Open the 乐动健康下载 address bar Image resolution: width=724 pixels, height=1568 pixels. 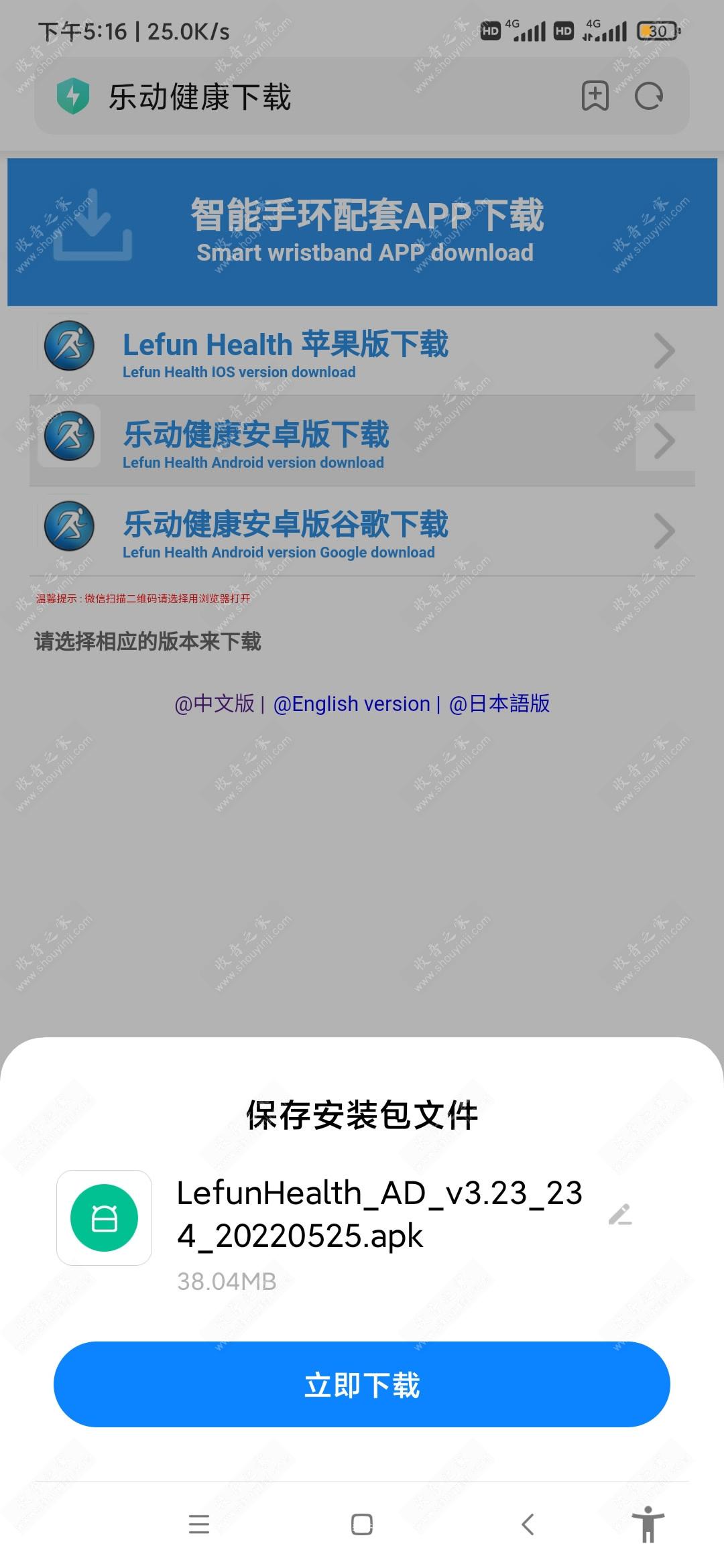click(x=302, y=96)
